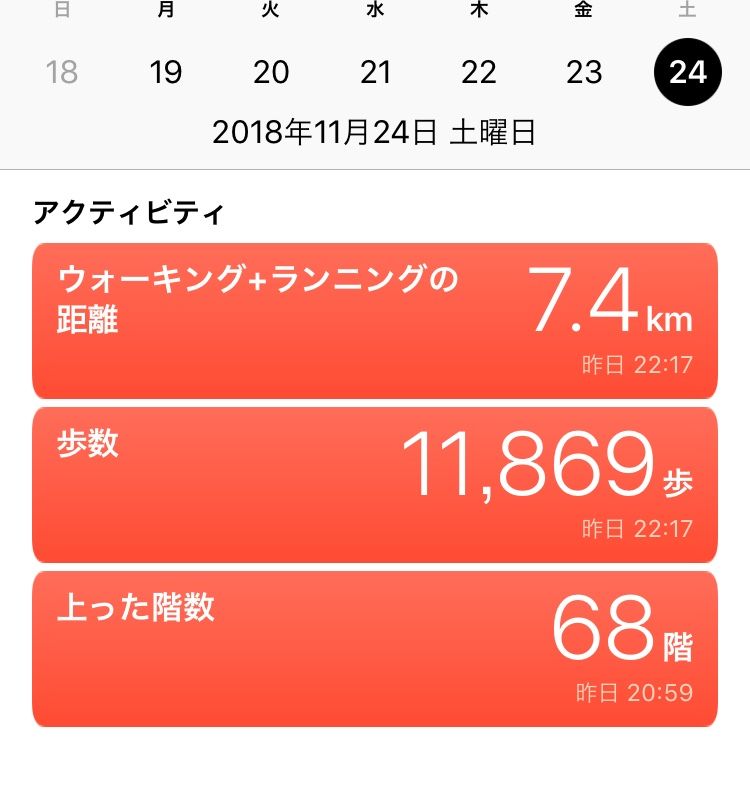Switch to Friday the 23rd
750x797 pixels.
click(x=584, y=72)
